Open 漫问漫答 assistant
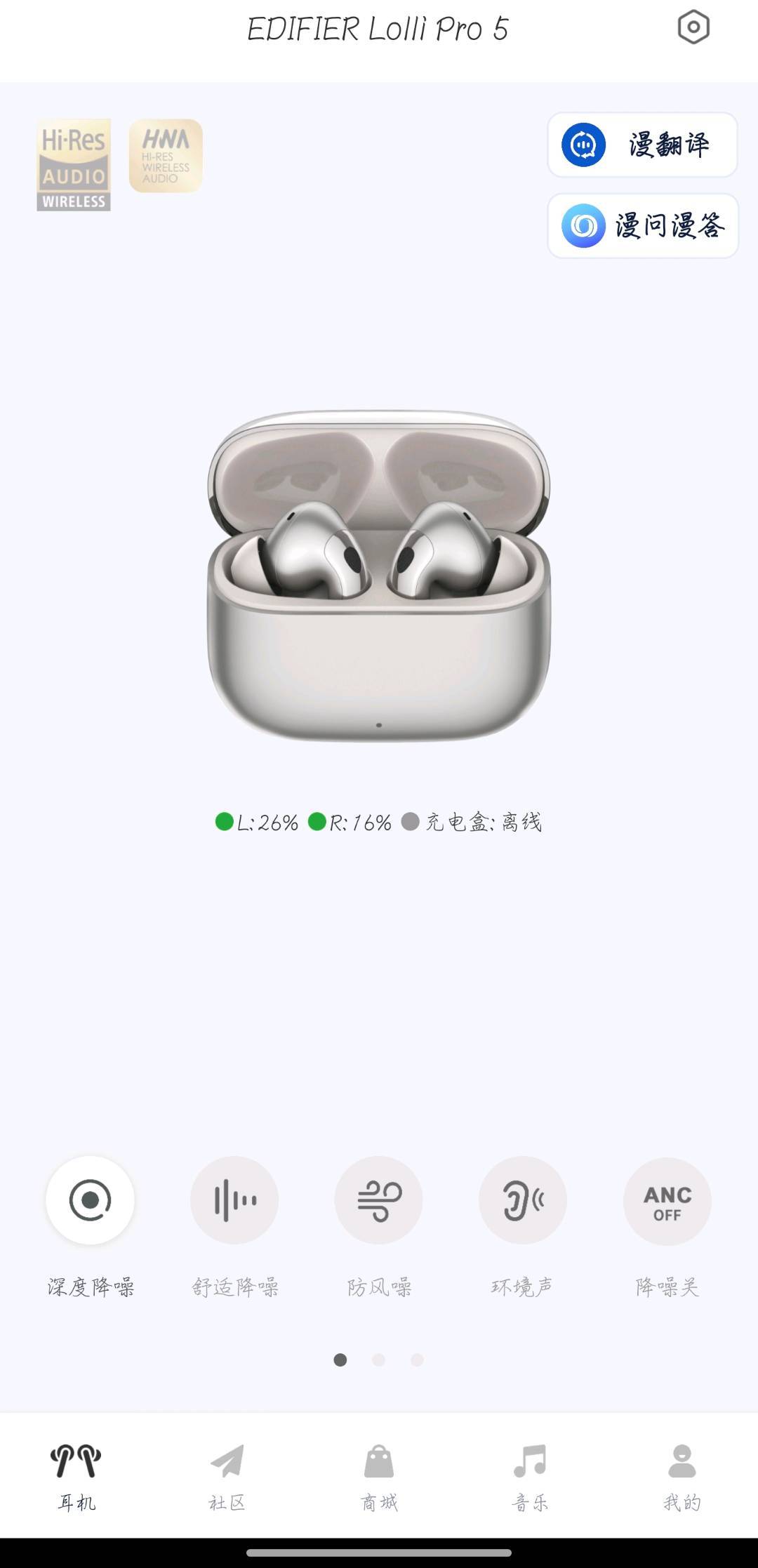This screenshot has height=1568, width=758. [x=642, y=226]
